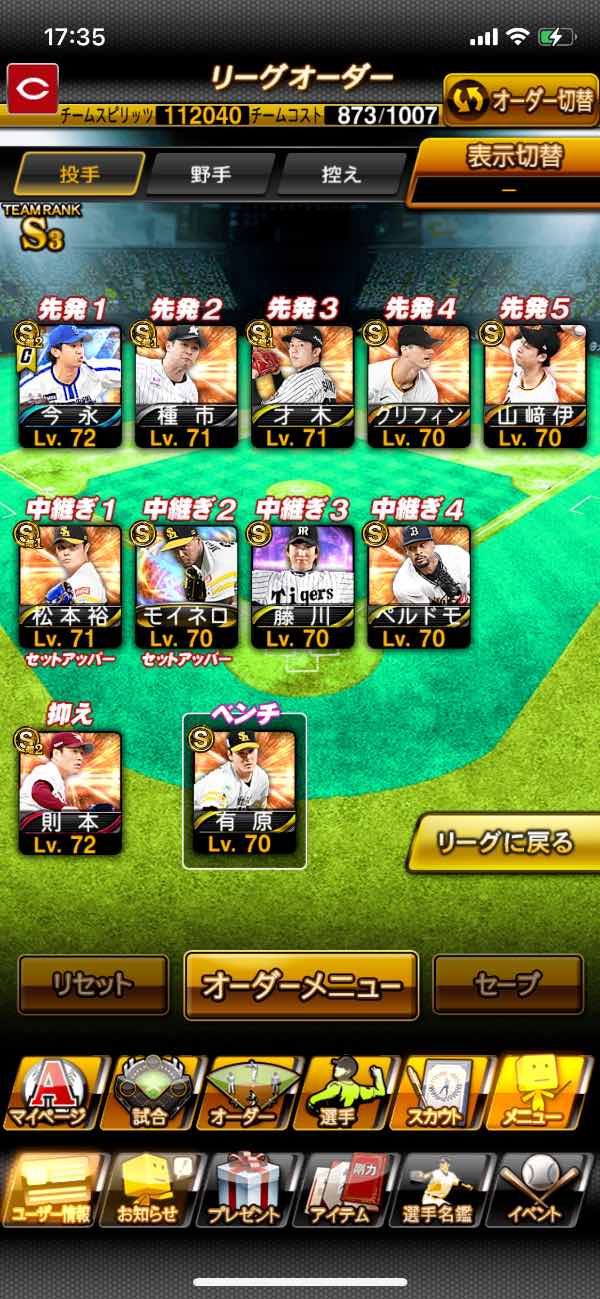This screenshot has height=1299, width=600.
Task: Open プレゼント gift box
Action: pyautogui.click(x=248, y=1190)
